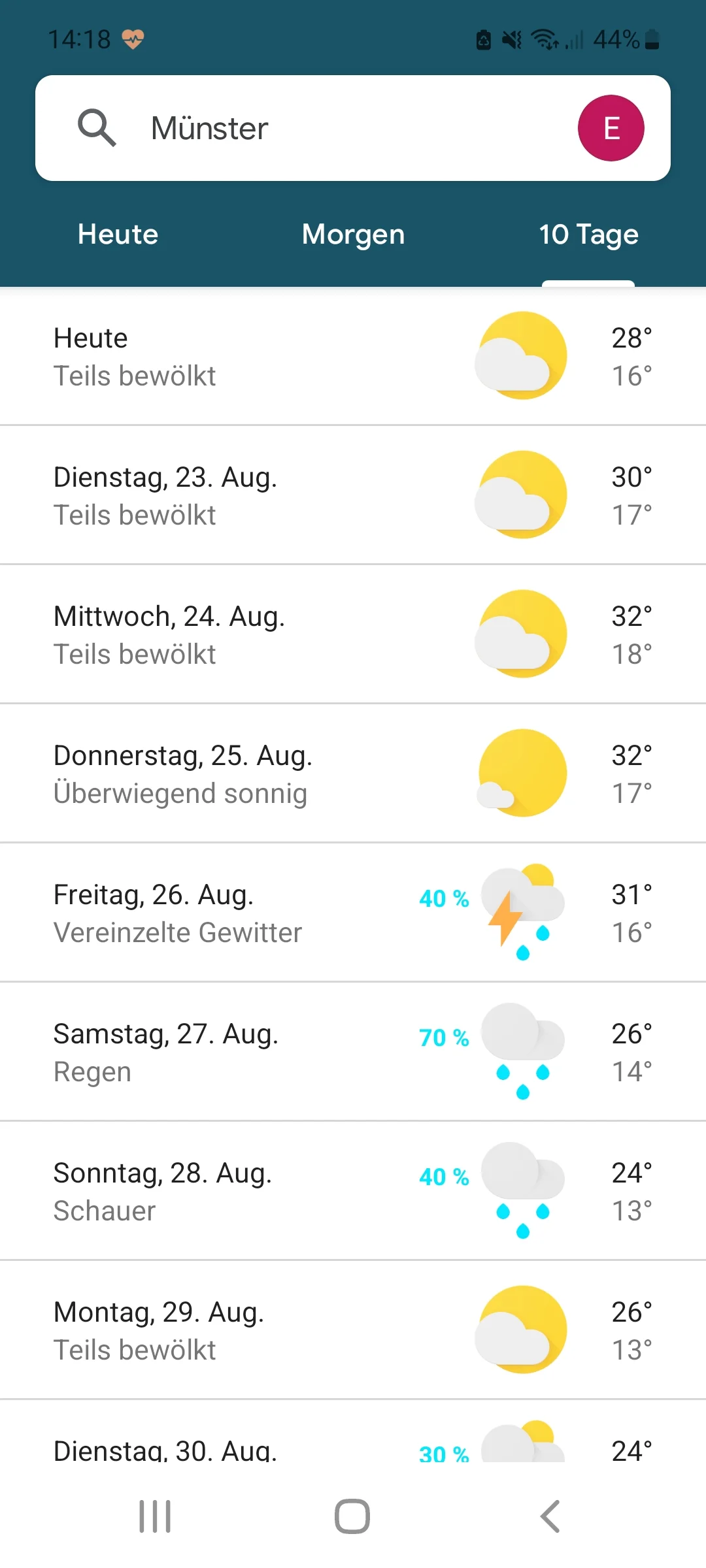Tap the system home button
This screenshot has height=1568, width=706.
coord(352,1516)
